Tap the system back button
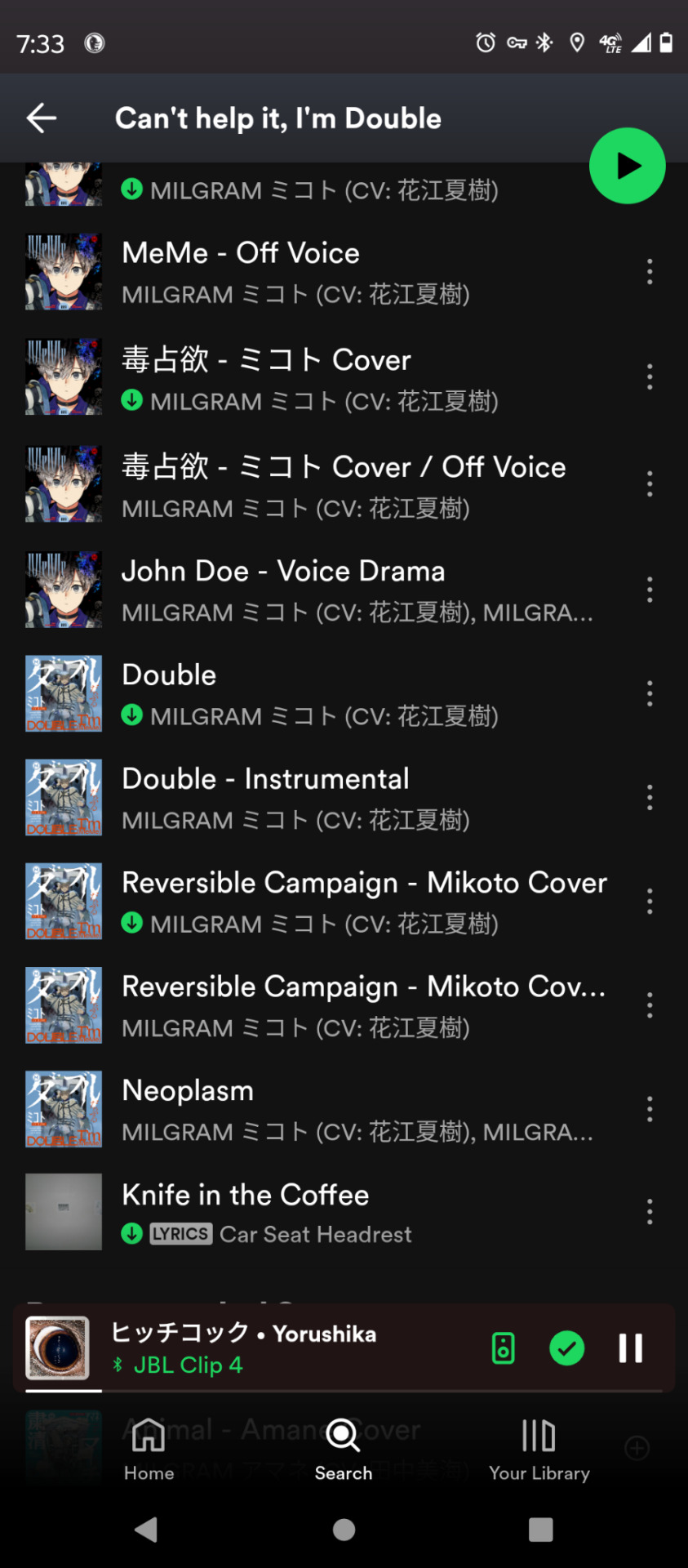 (147, 1530)
